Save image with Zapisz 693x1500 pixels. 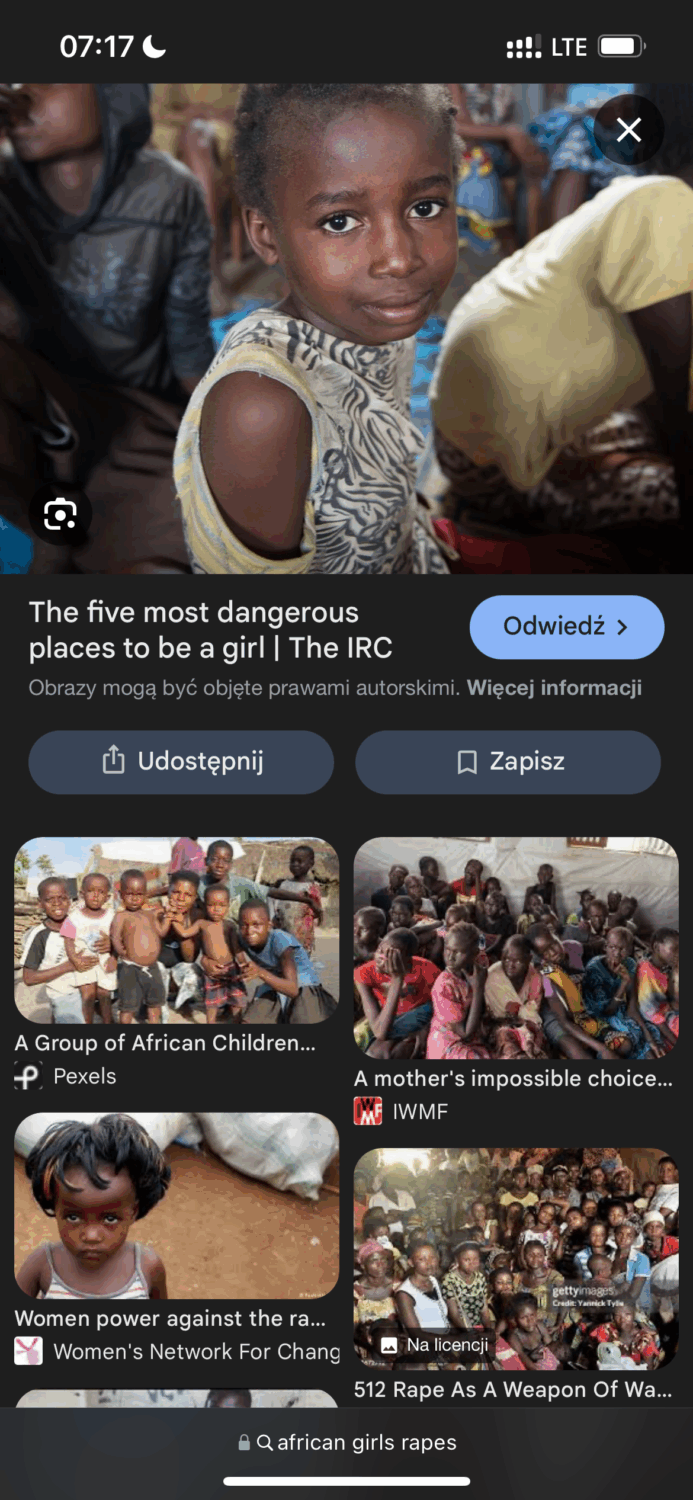point(508,762)
